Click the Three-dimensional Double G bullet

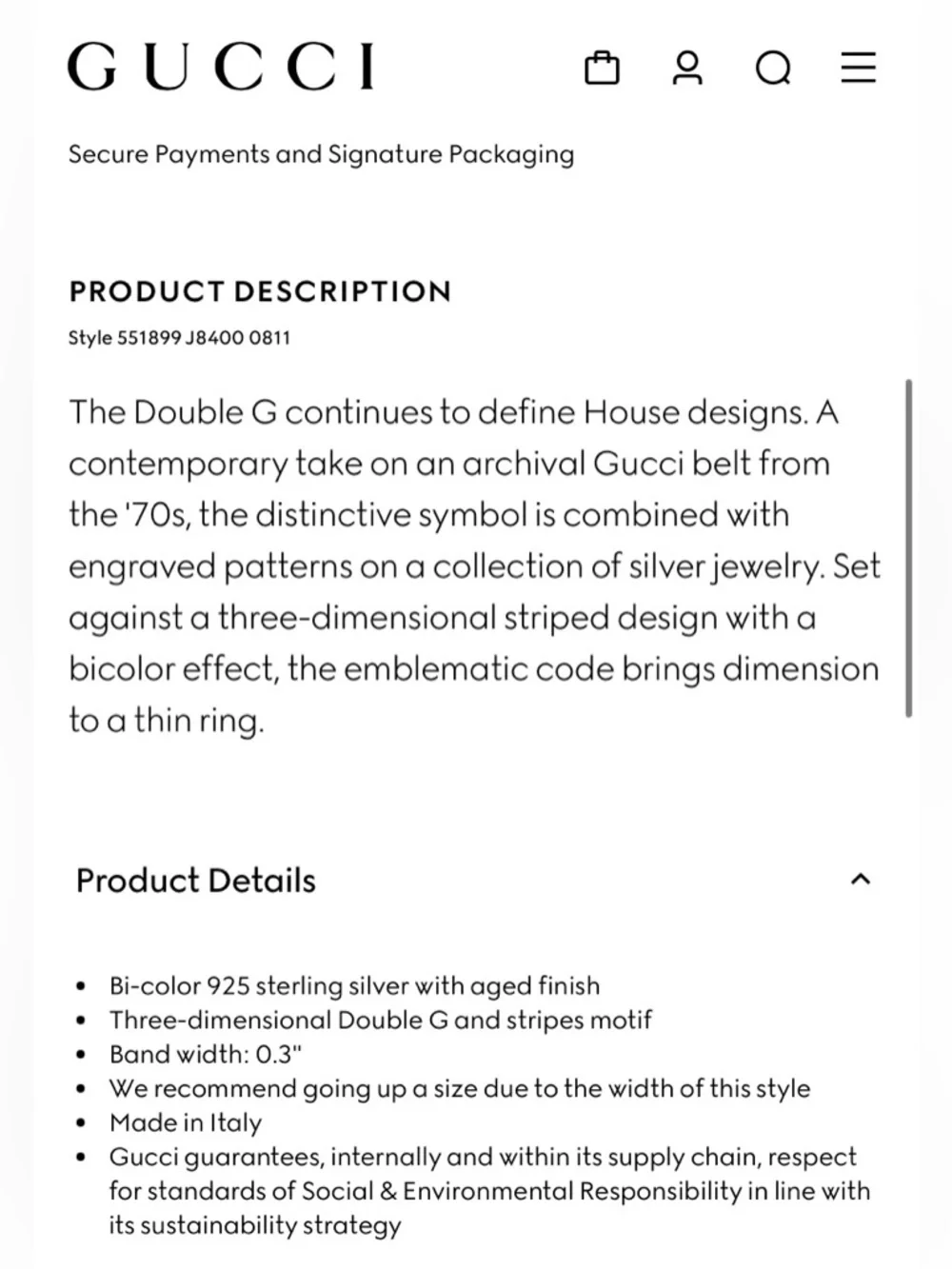click(380, 1020)
